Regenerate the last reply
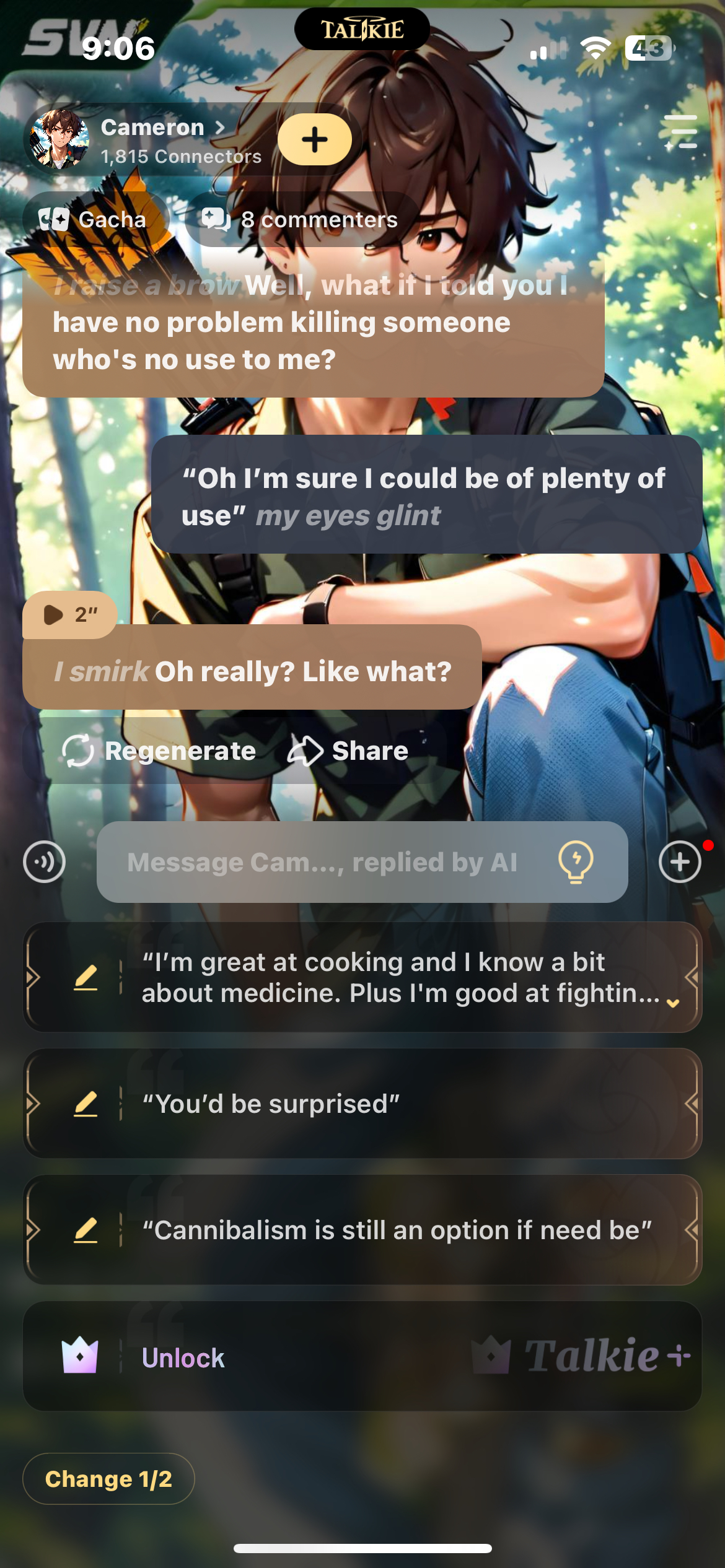Screen dimensions: 725x1568 159,751
